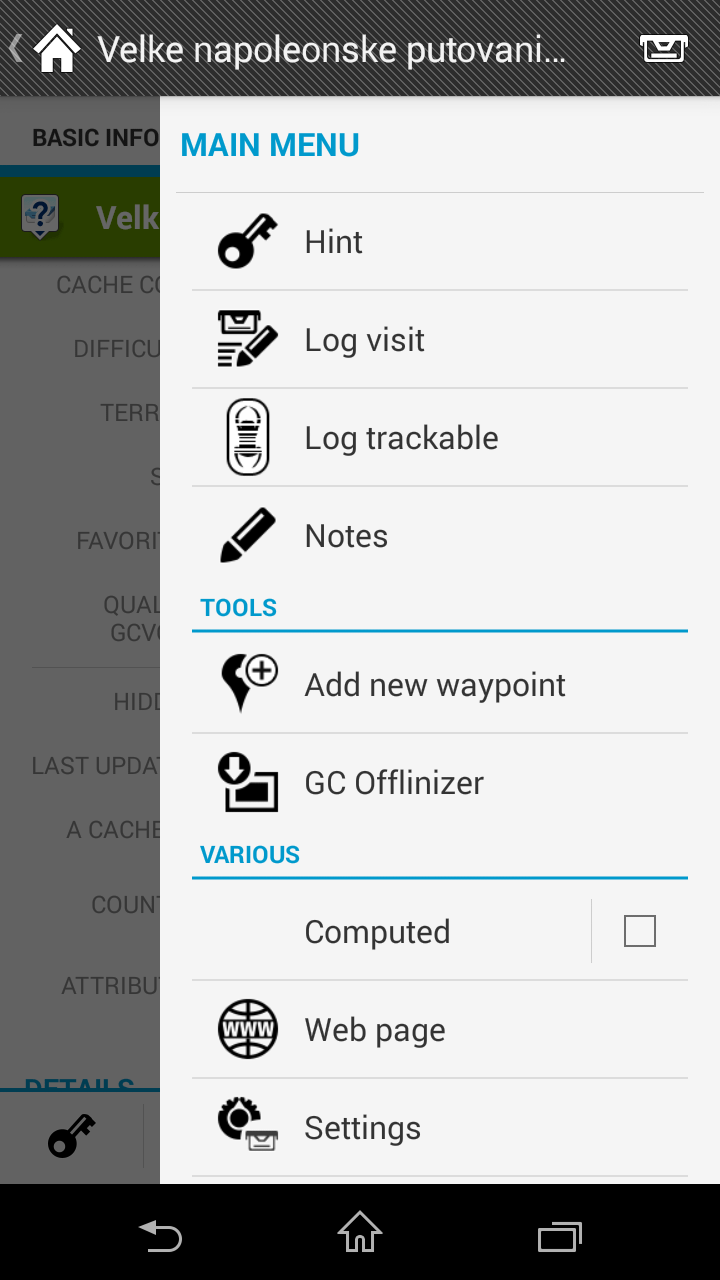Tap the home icon in the app bar
Viewport: 720px width, 1280px height.
click(x=57, y=48)
